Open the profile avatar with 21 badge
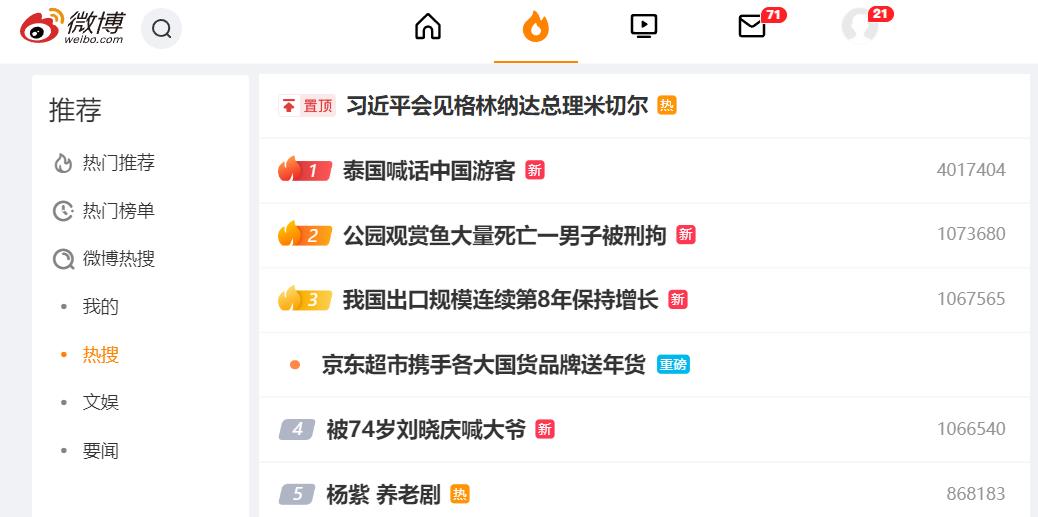1038x517 pixels. (860, 26)
